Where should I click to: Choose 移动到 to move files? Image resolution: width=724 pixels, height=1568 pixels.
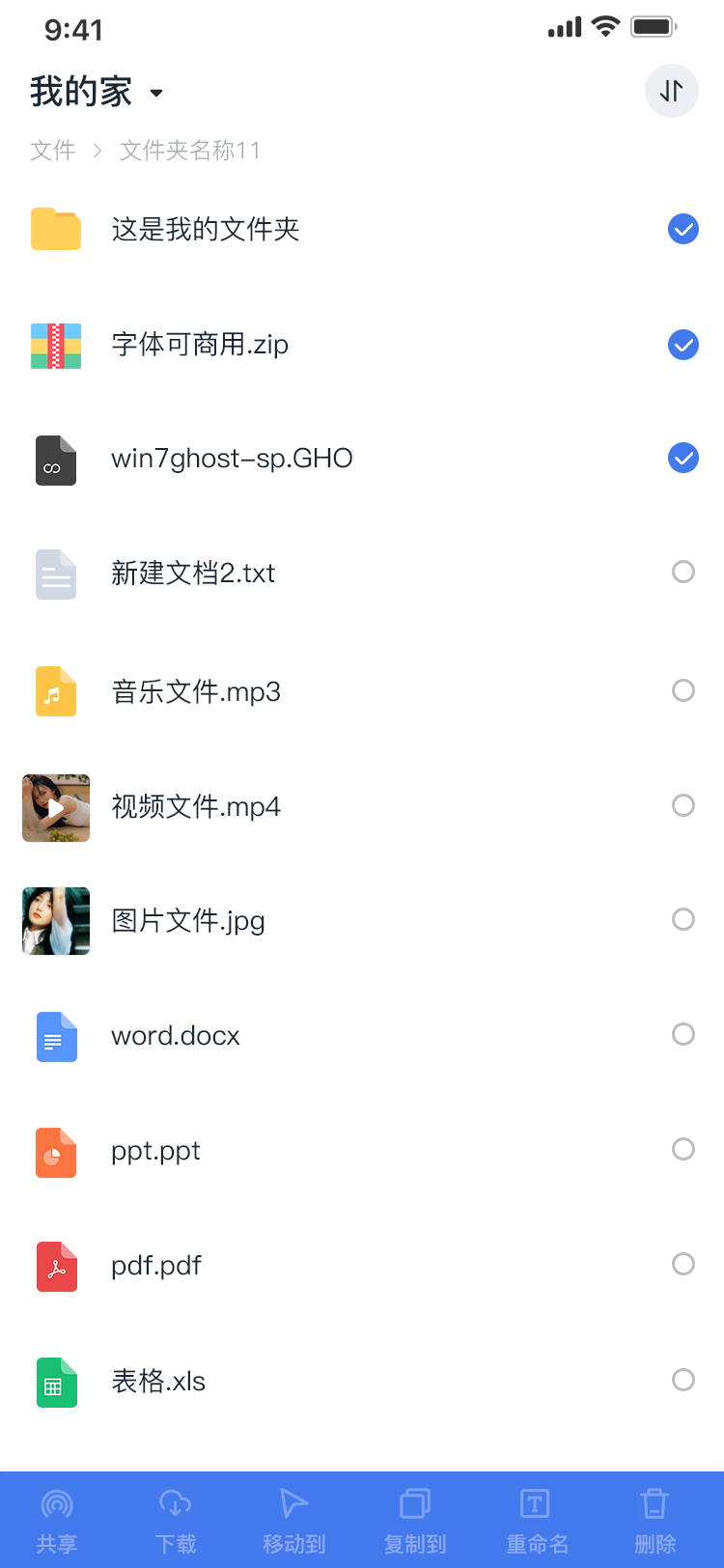pos(294,1521)
